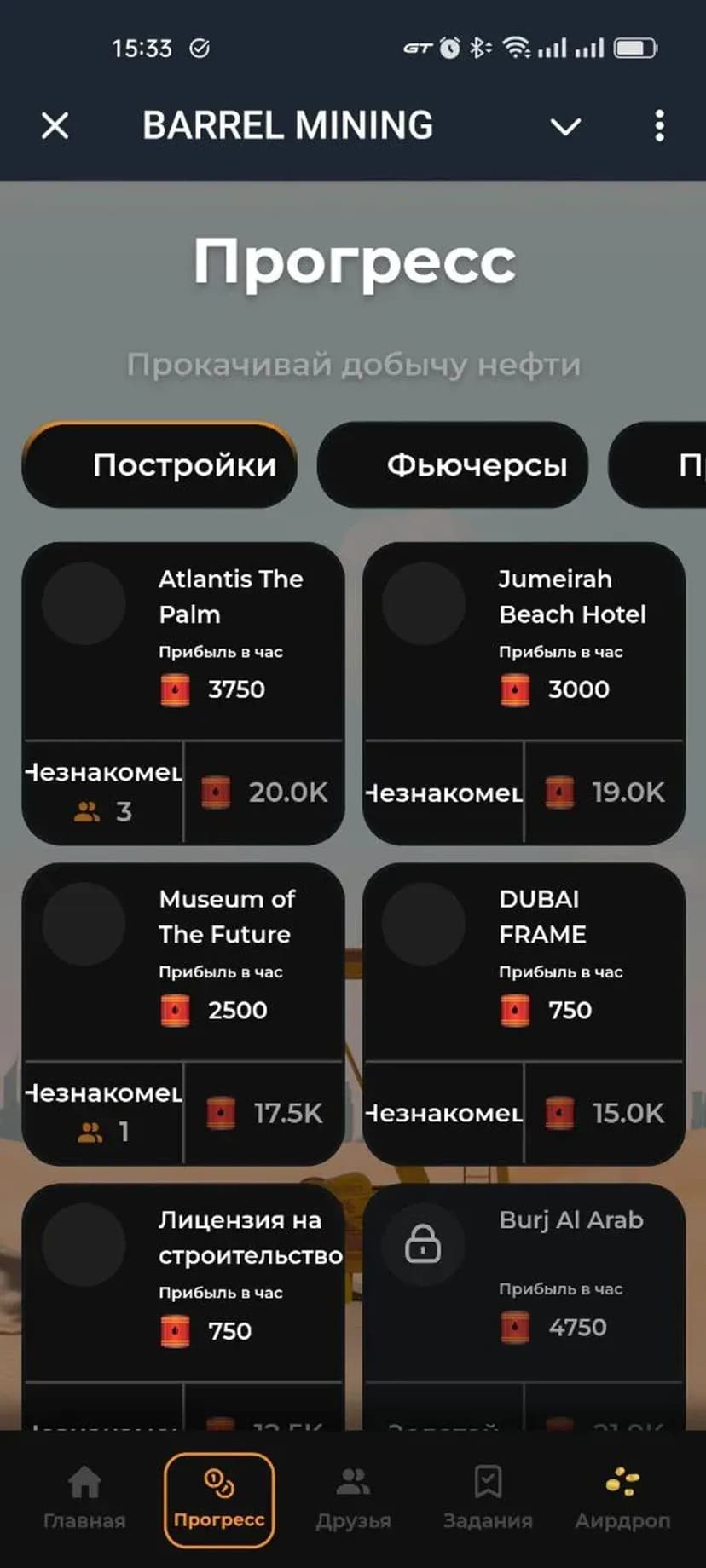The image size is (706, 1568).
Task: Expand the header dropdown chevron
Action: pos(565,127)
